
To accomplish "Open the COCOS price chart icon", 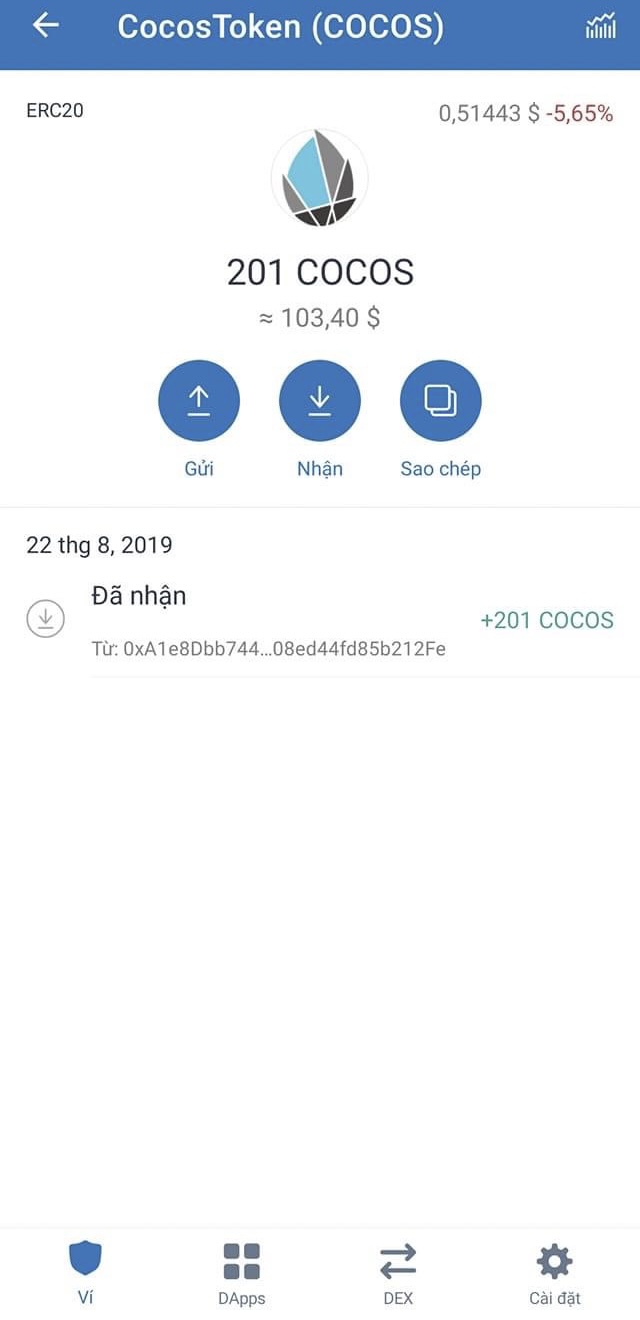I will click(600, 27).
